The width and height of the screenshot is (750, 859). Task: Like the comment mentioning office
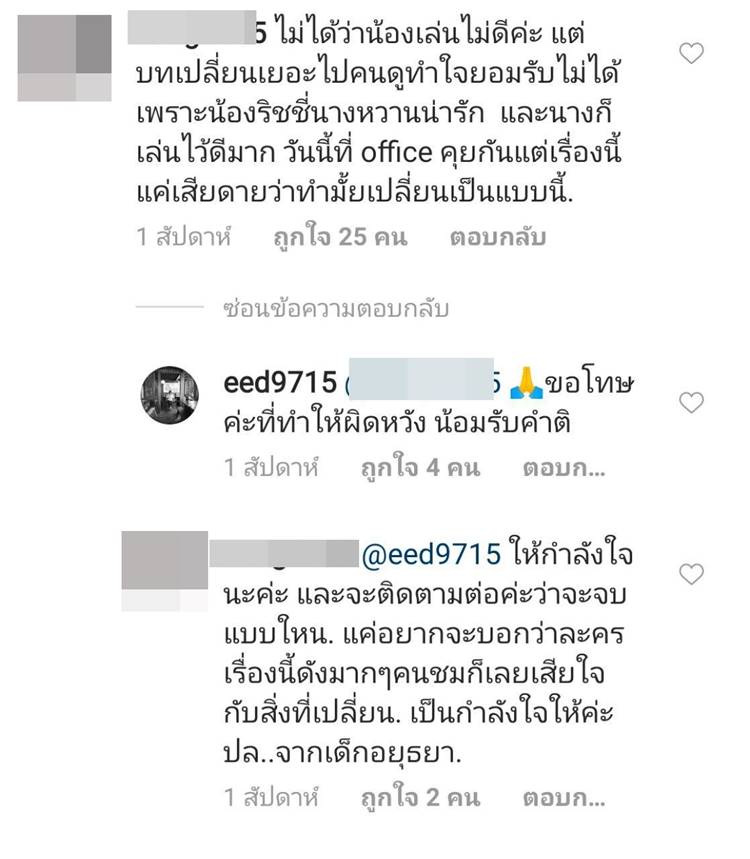coord(691,53)
